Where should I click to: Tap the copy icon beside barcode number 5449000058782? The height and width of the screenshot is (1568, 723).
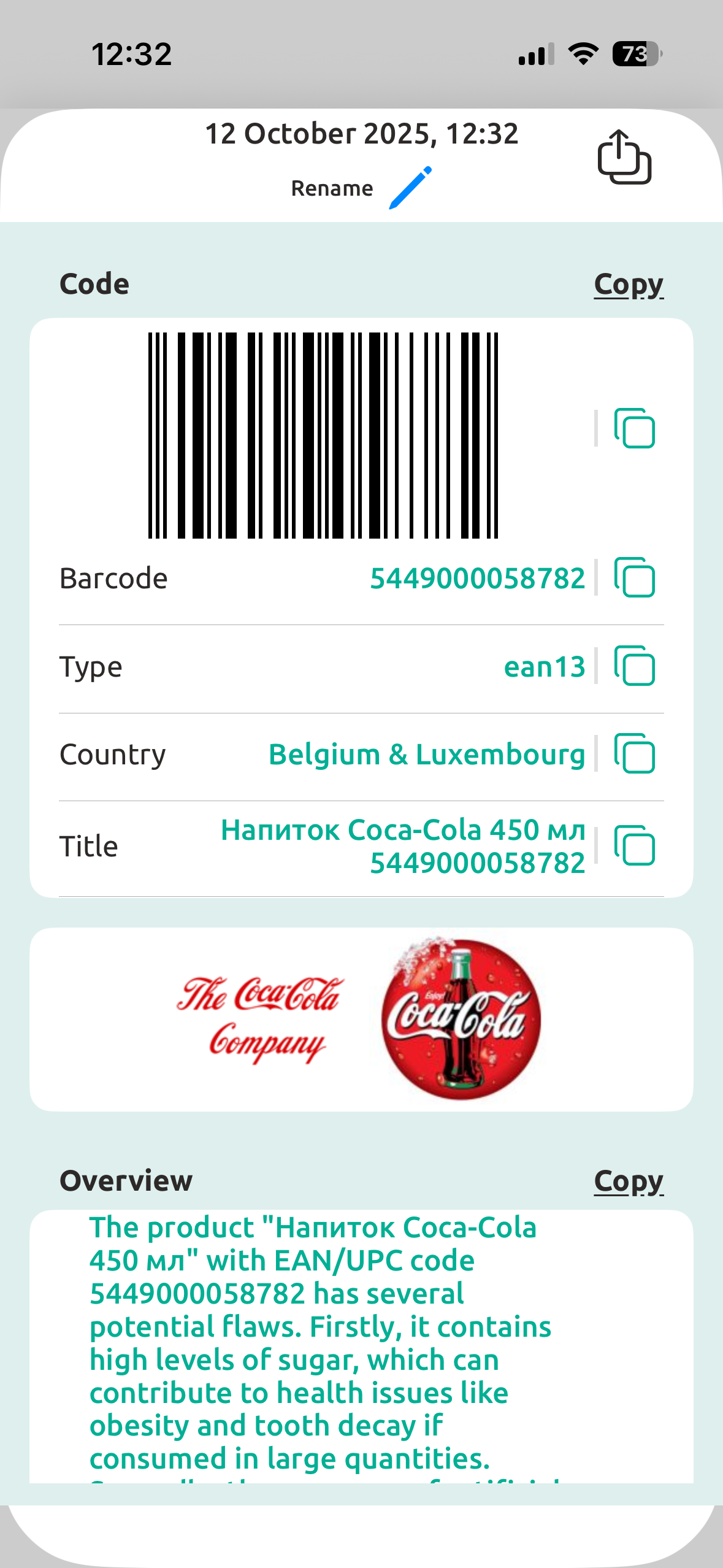point(635,577)
